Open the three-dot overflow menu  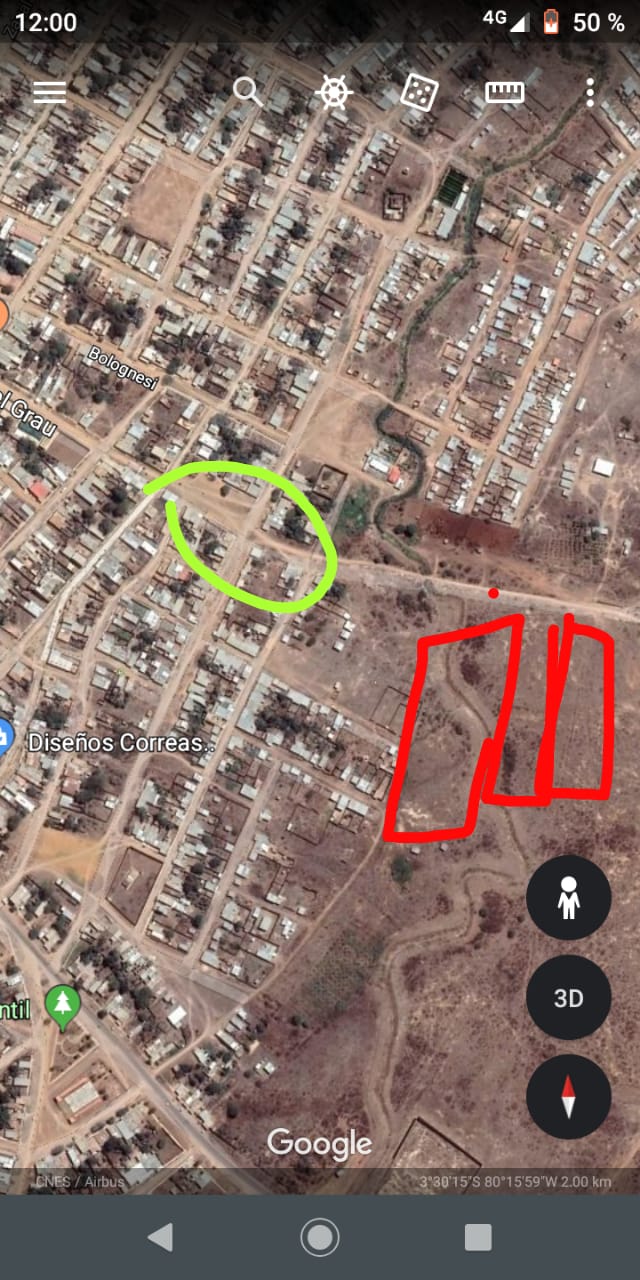click(590, 93)
